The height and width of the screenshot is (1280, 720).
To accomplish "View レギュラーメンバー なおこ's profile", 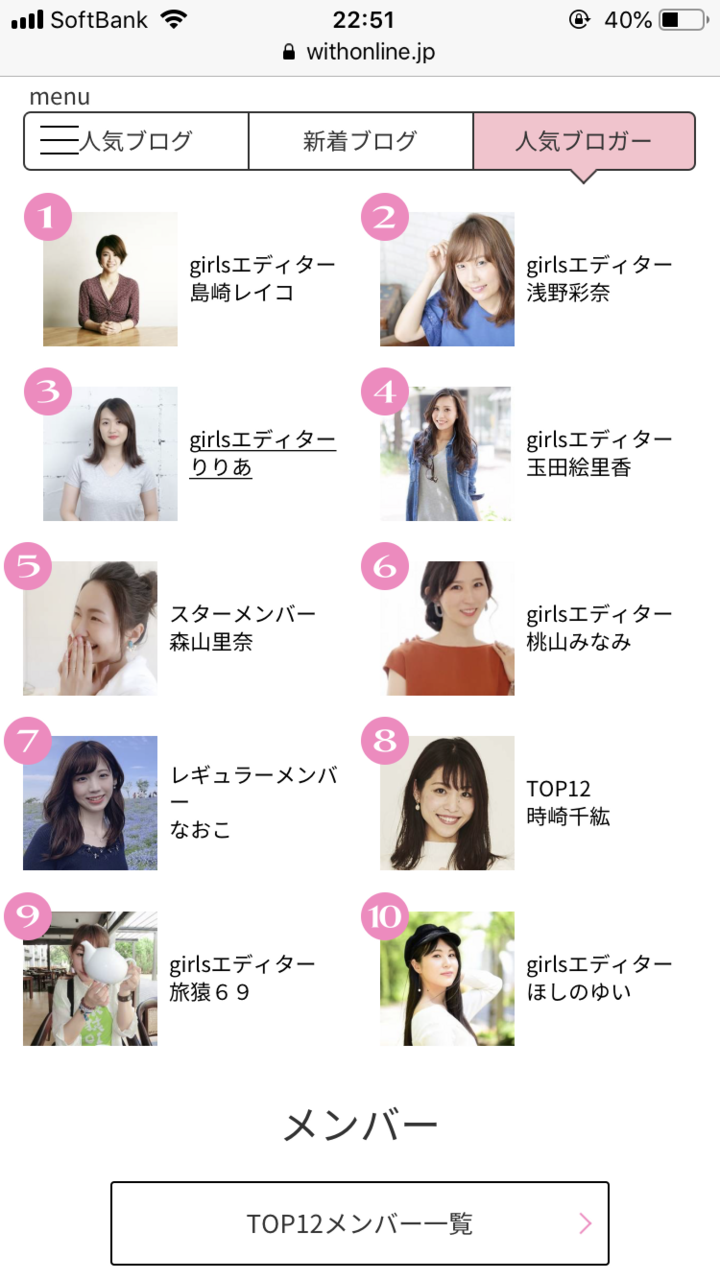I will pos(254,803).
